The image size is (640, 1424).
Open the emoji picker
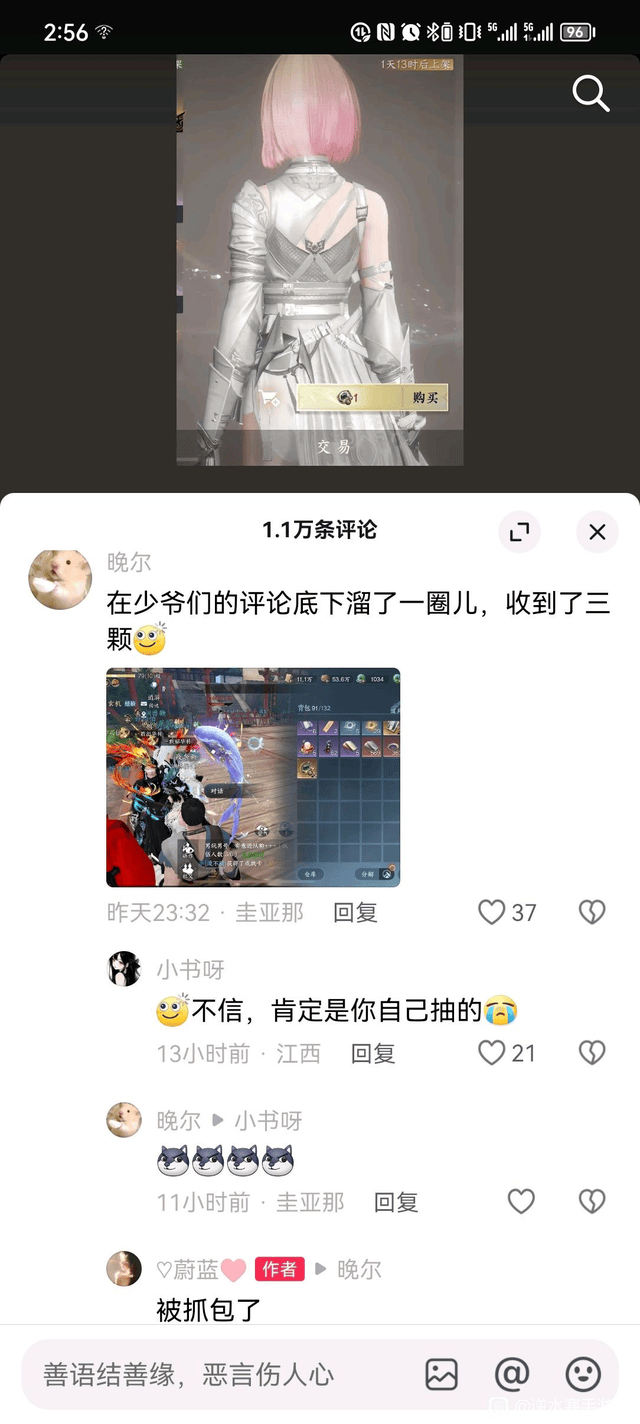coord(583,1374)
